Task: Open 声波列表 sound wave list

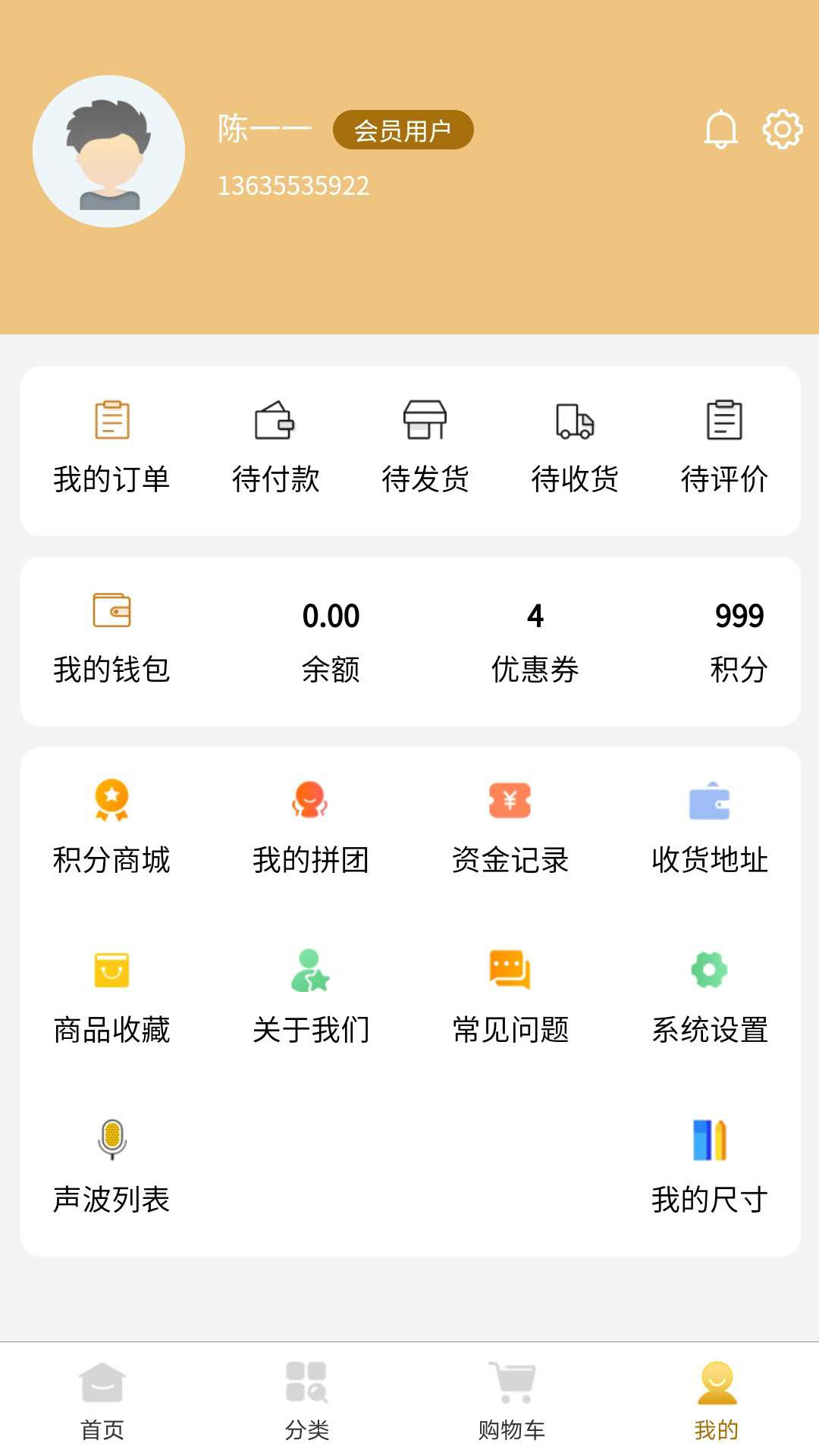Action: coord(111,1168)
